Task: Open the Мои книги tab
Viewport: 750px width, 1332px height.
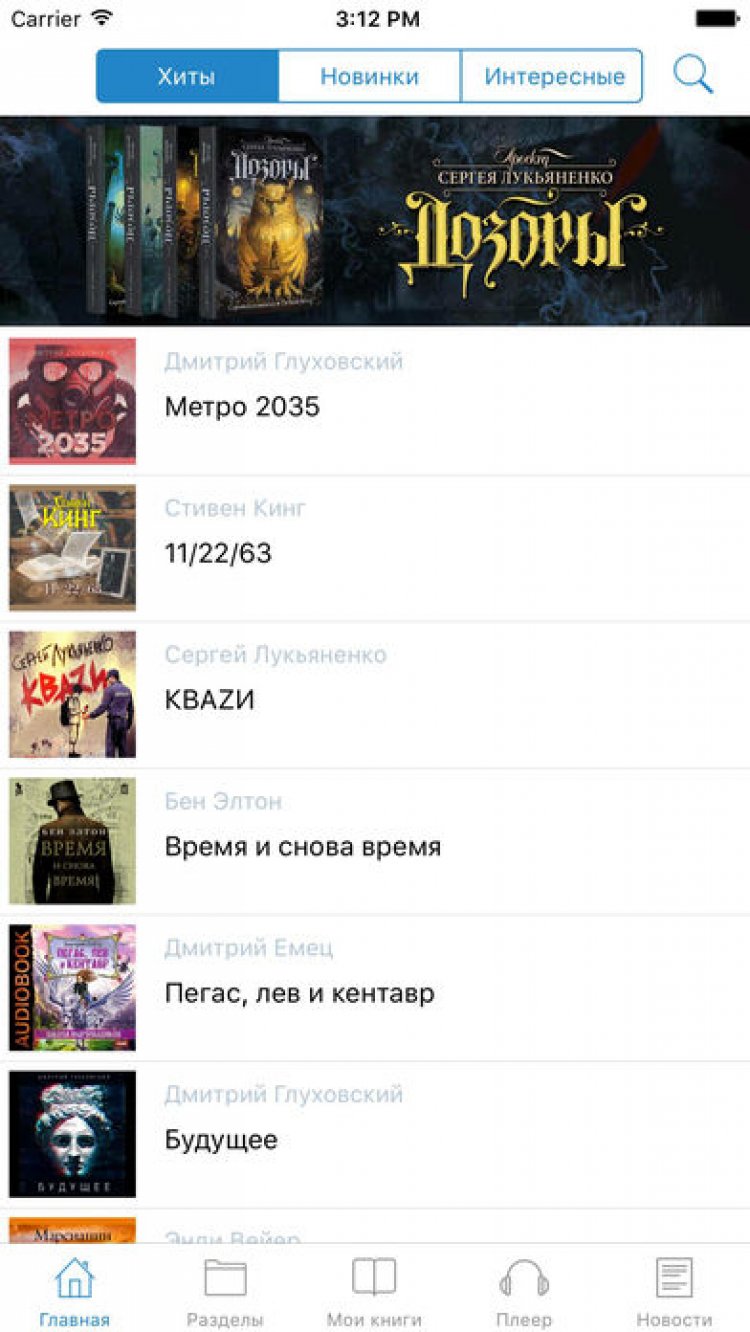Action: pyautogui.click(x=374, y=1290)
